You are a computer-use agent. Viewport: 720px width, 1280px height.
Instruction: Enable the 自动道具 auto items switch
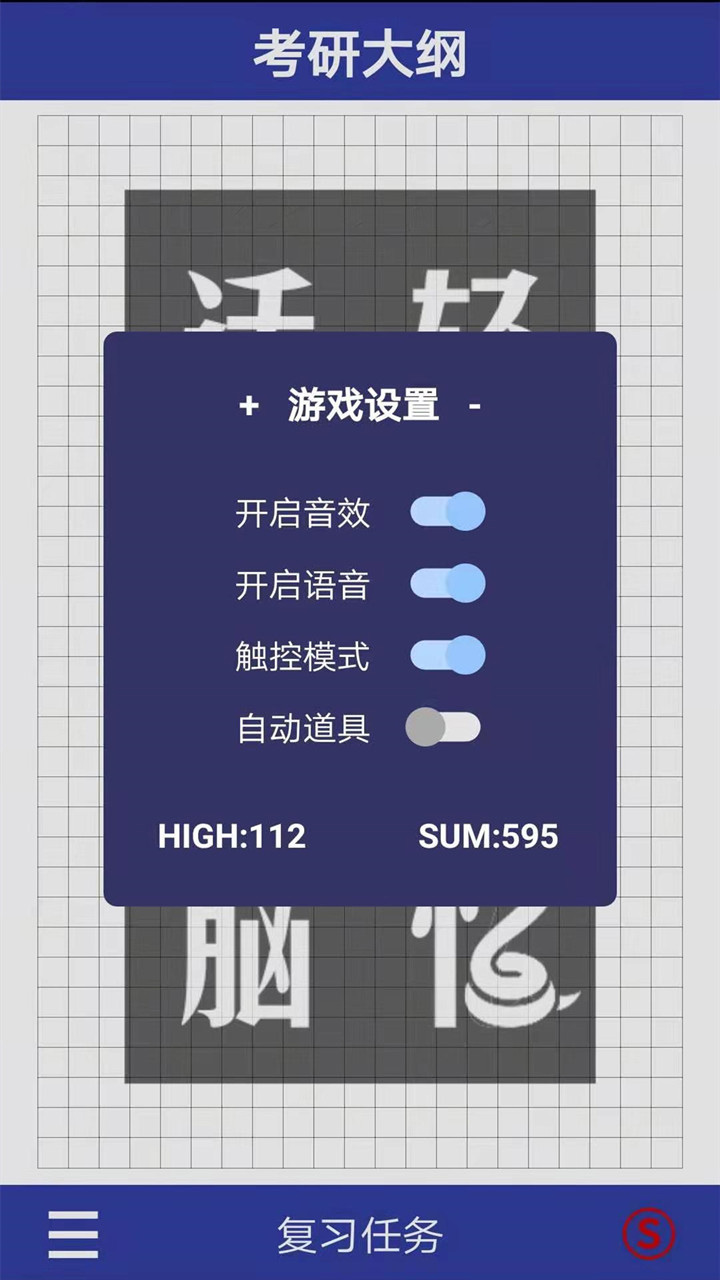click(443, 727)
